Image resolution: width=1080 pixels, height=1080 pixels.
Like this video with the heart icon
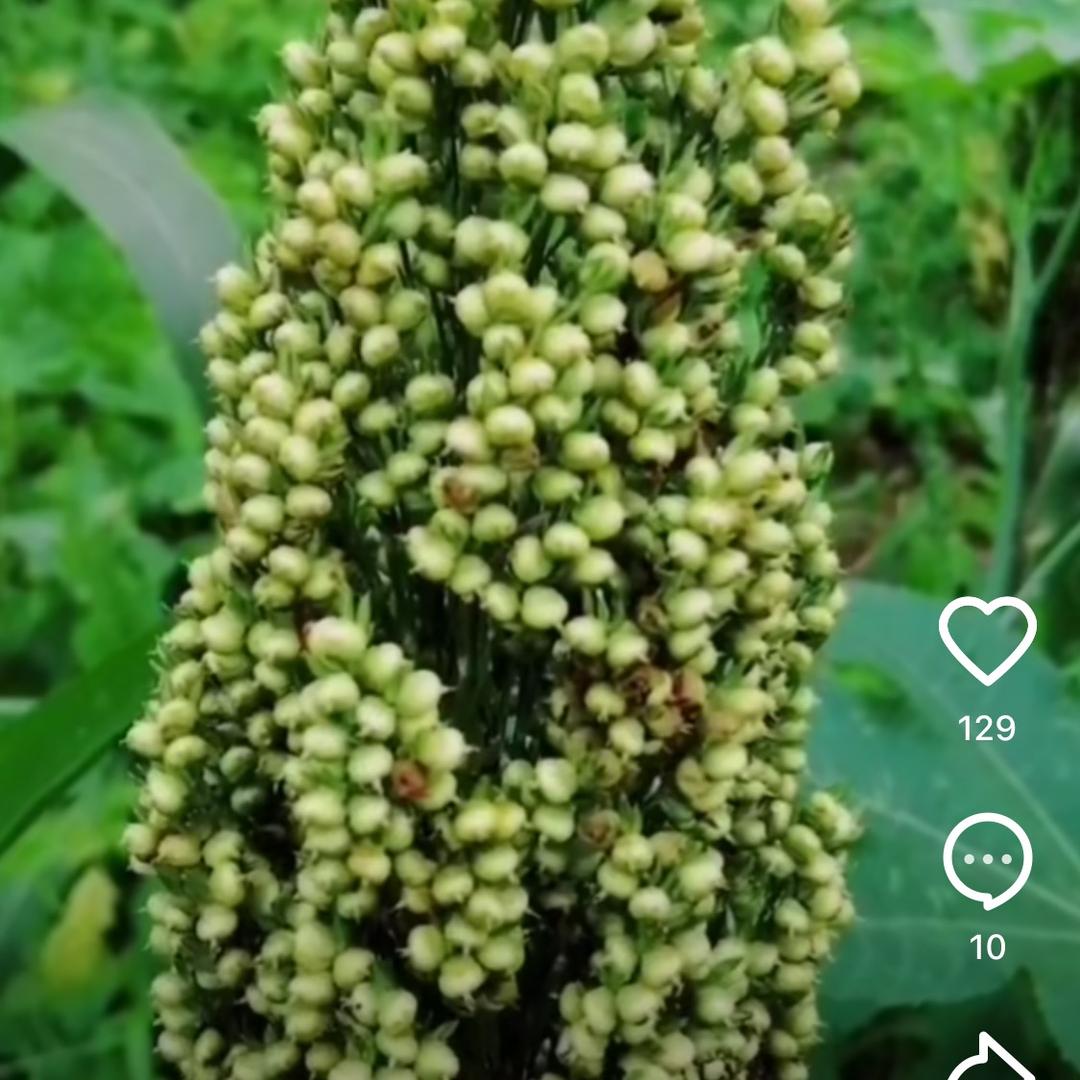[987, 640]
